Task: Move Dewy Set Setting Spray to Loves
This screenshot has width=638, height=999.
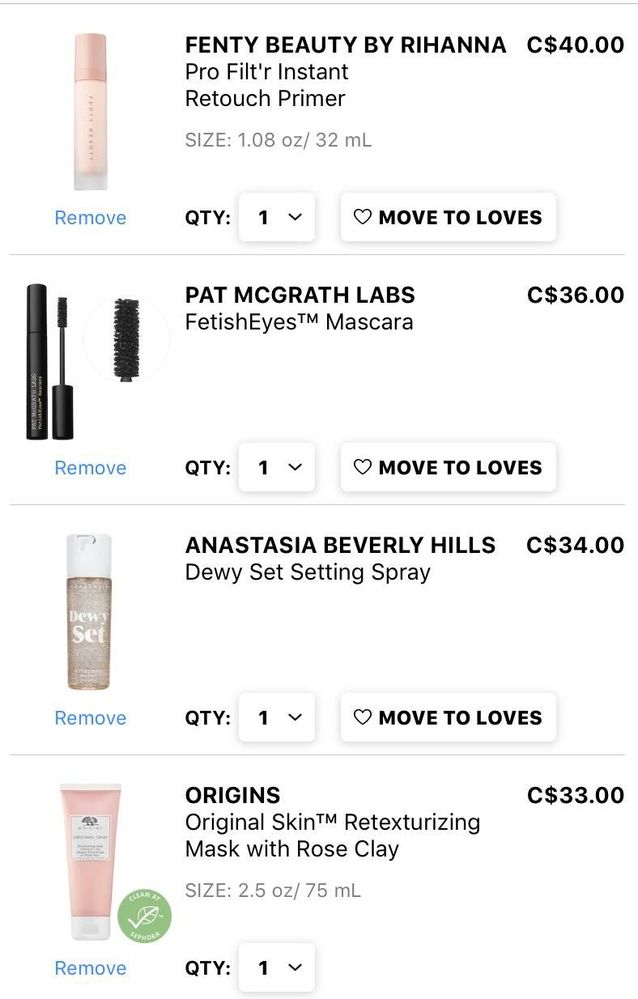Action: (x=448, y=718)
